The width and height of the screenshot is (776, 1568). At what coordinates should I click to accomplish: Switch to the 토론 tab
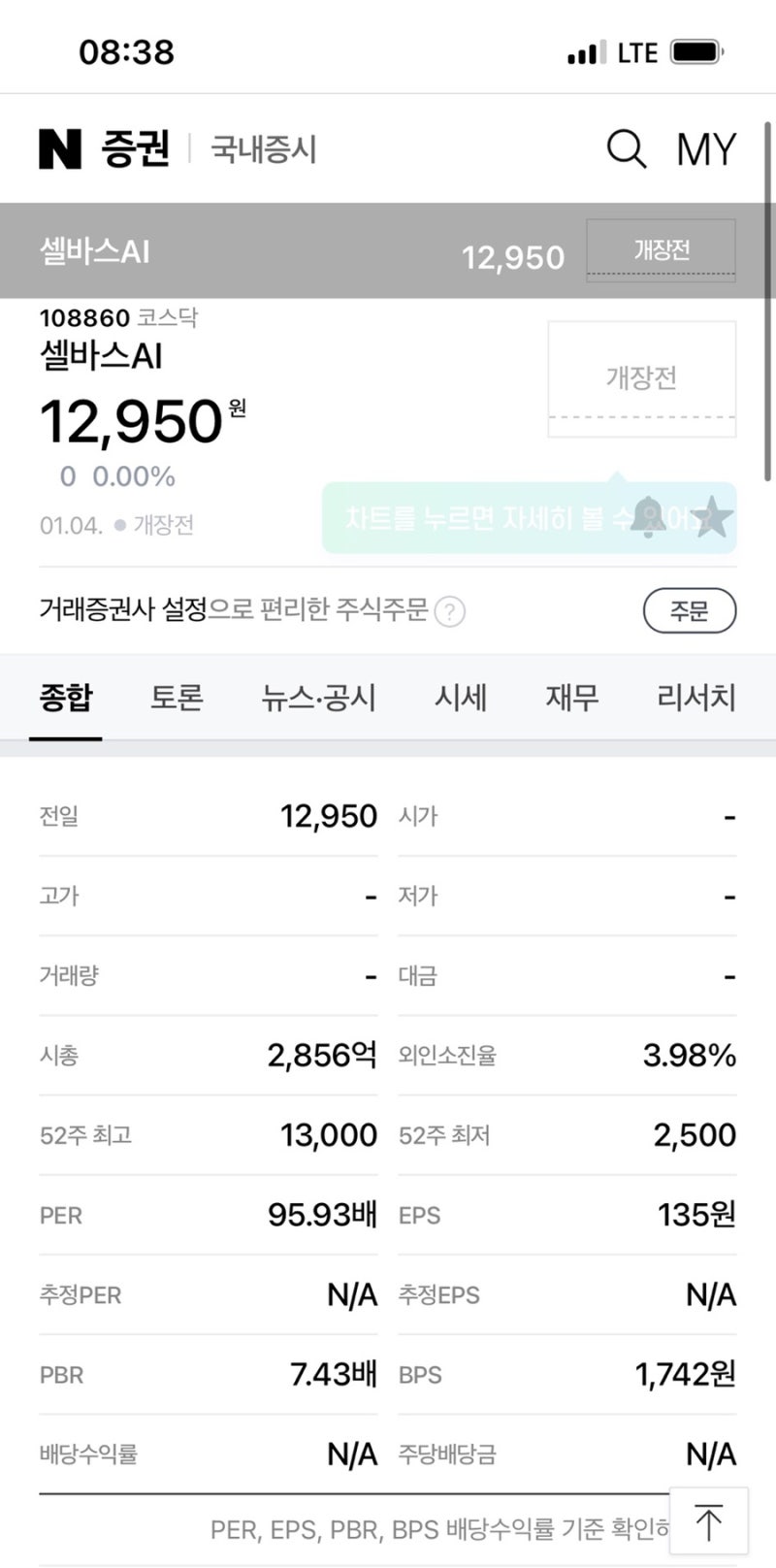tap(176, 699)
